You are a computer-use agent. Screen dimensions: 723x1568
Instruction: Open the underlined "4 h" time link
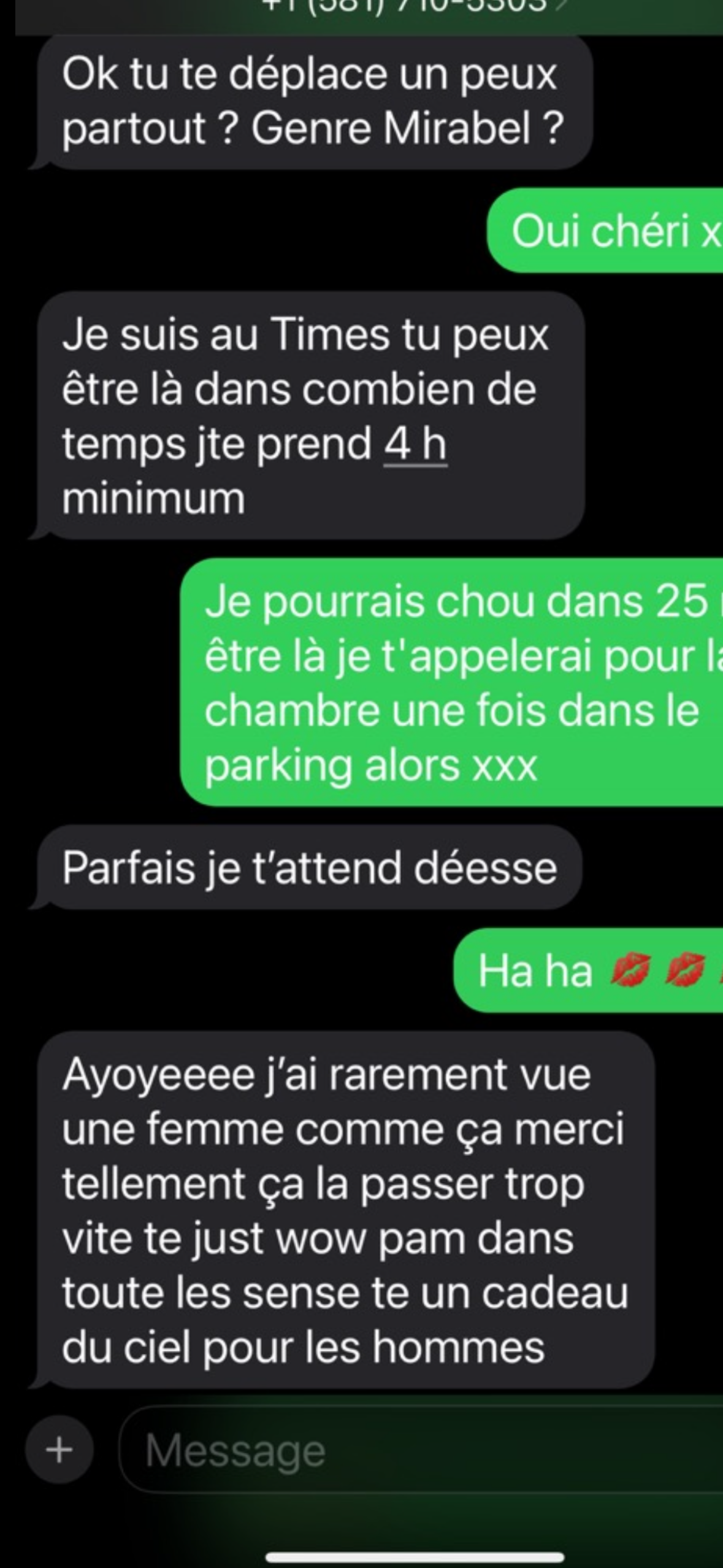[x=415, y=444]
